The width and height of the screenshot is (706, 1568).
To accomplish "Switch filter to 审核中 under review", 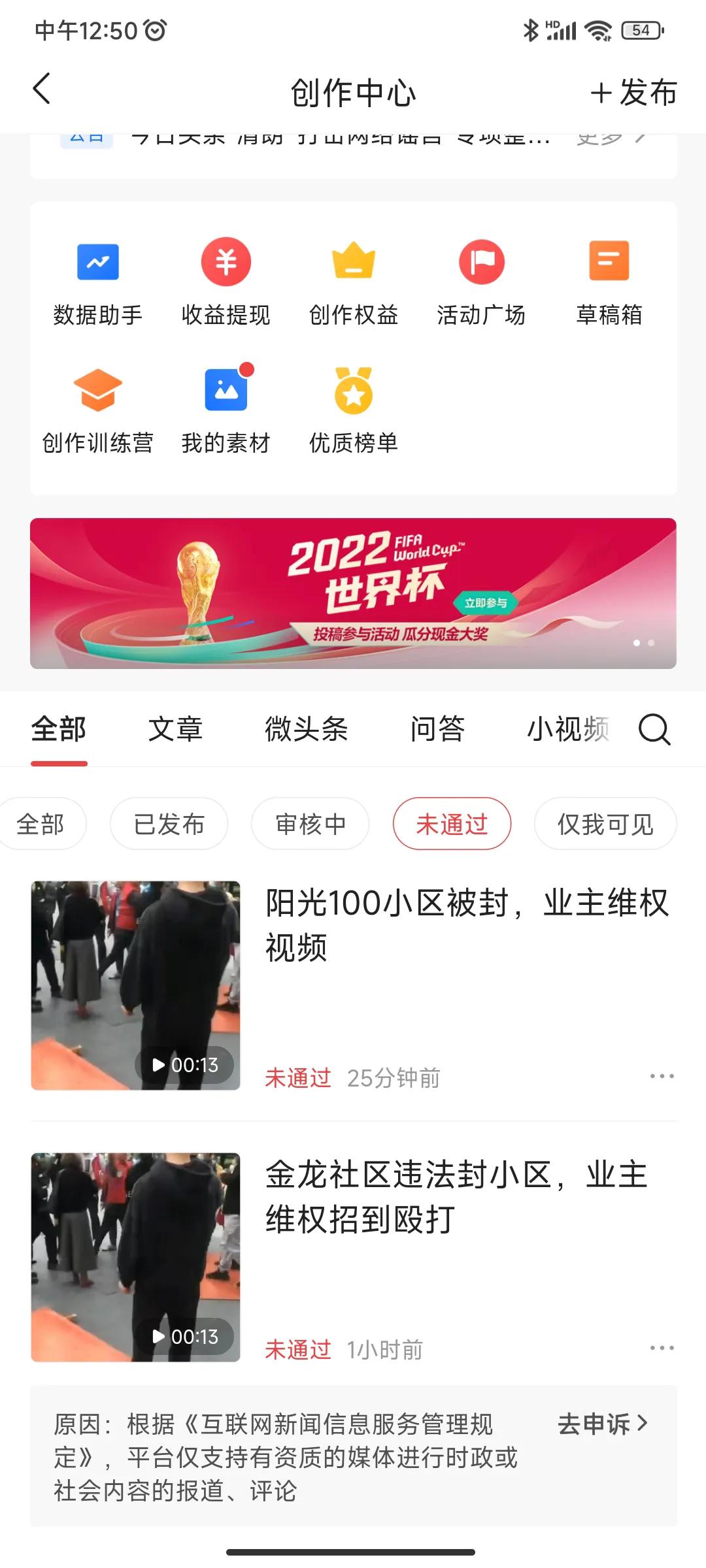I will coord(309,824).
